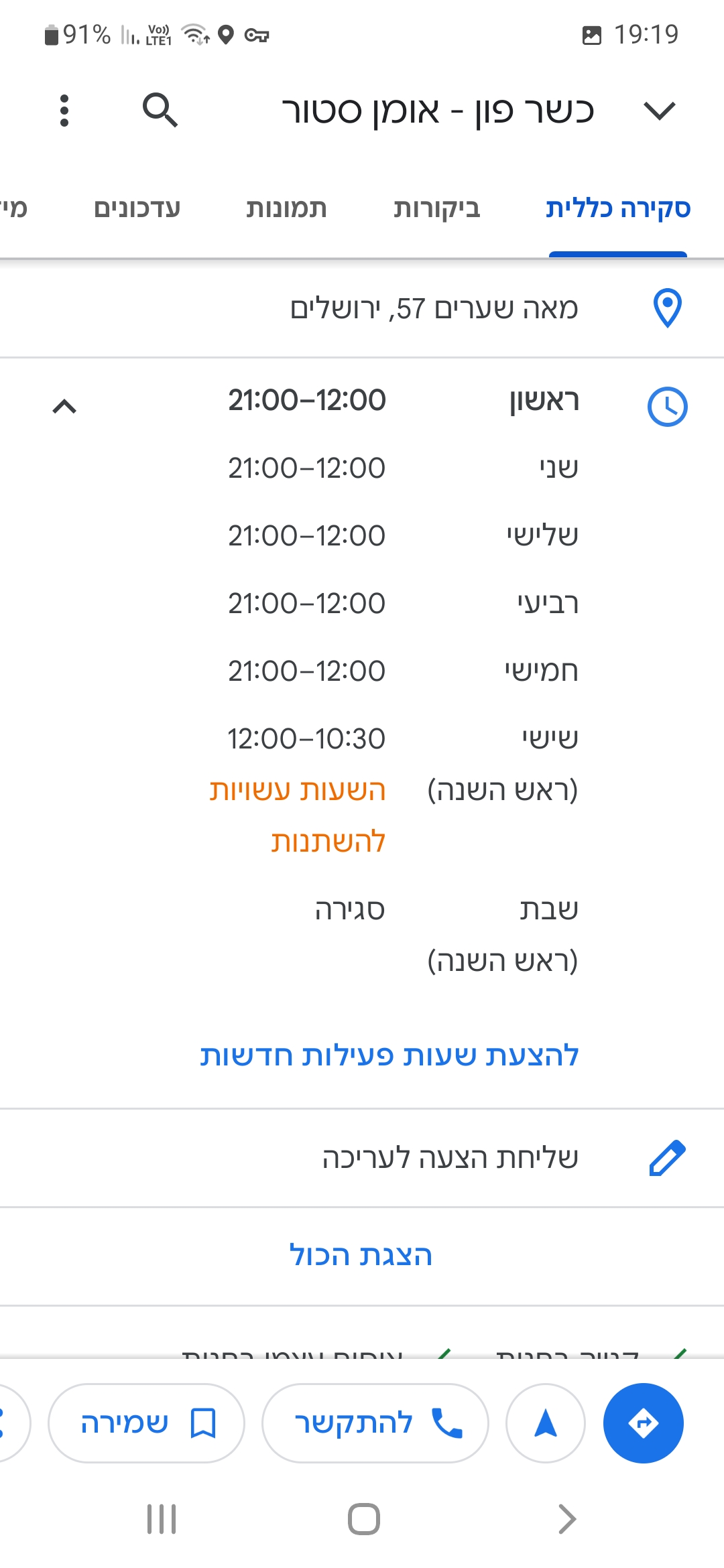This screenshot has height=1568, width=724.
Task: Open the three-dot overflow menu
Action: (64, 111)
